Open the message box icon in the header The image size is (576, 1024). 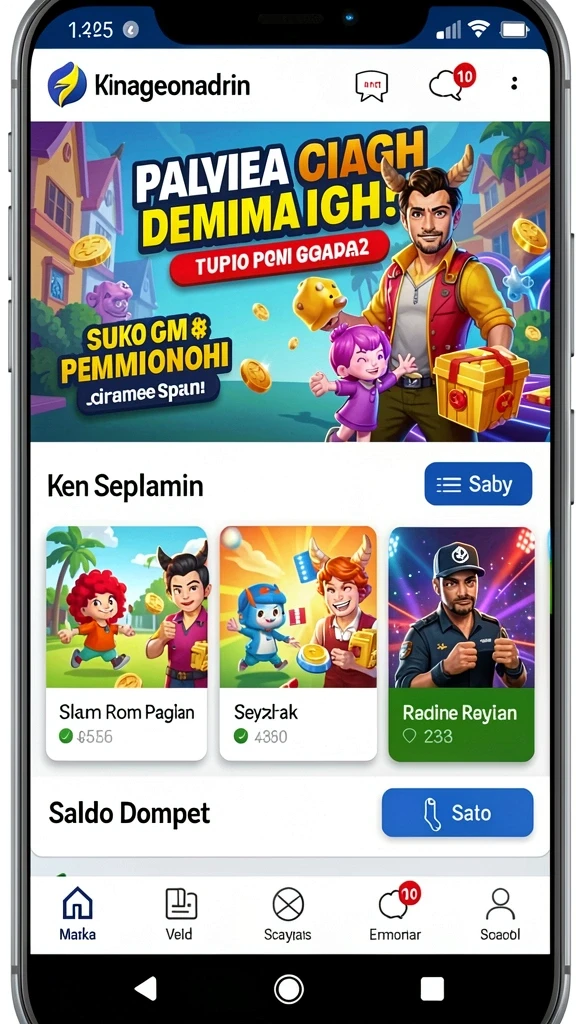[371, 86]
